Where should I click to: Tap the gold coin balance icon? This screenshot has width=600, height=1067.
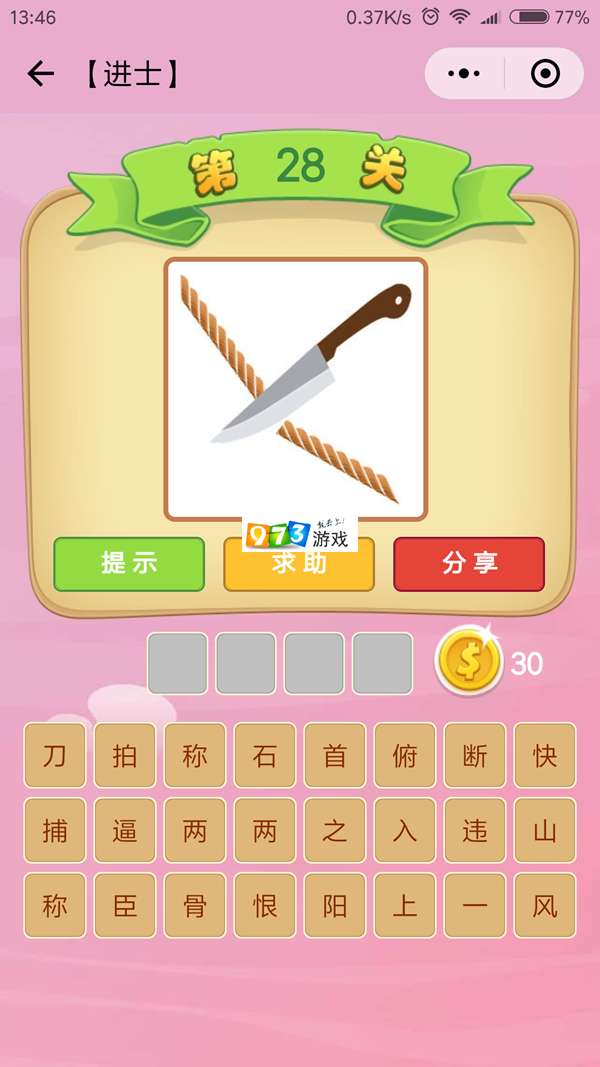(x=468, y=663)
